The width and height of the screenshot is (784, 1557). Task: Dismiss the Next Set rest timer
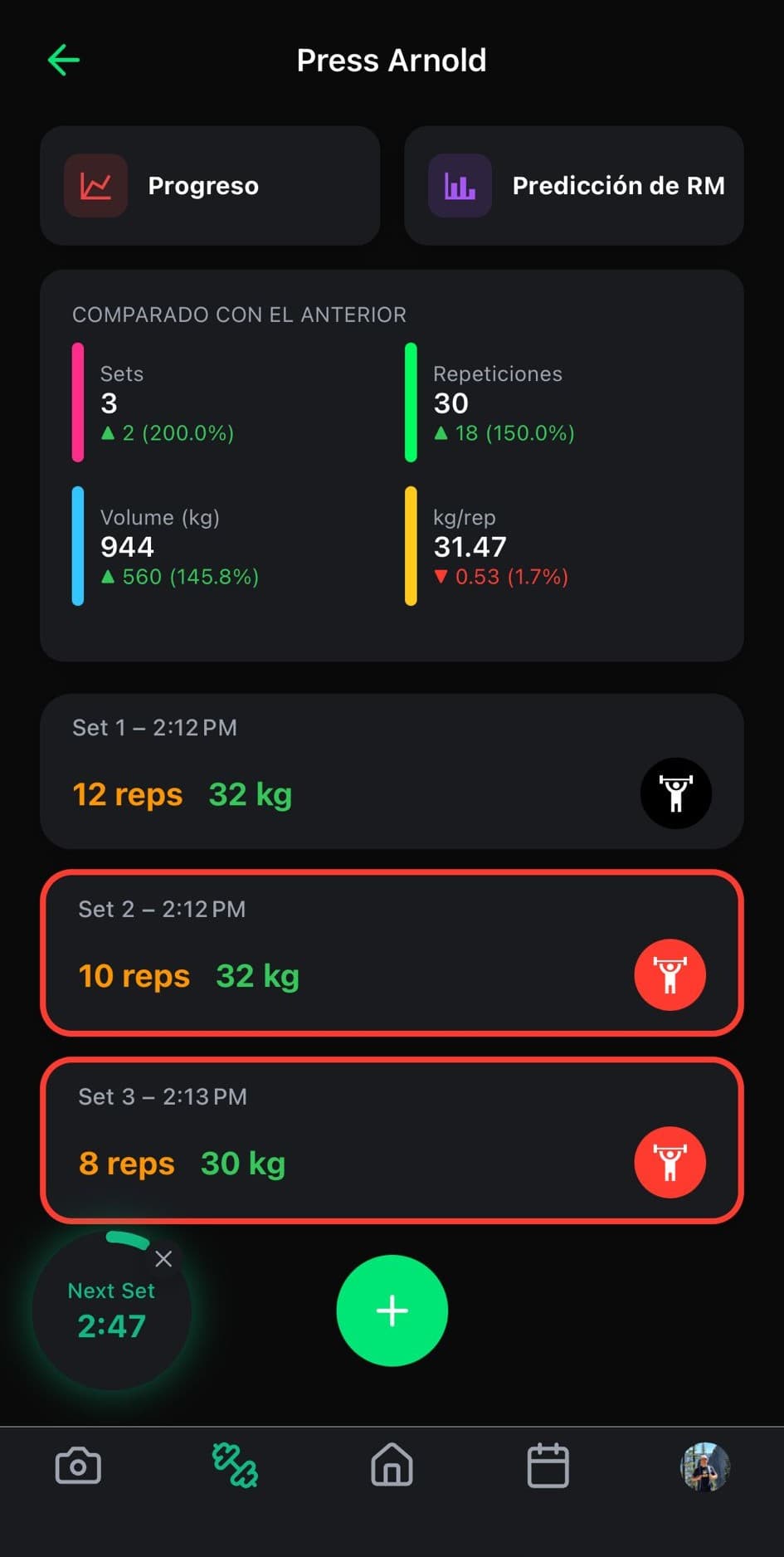coord(163,1259)
